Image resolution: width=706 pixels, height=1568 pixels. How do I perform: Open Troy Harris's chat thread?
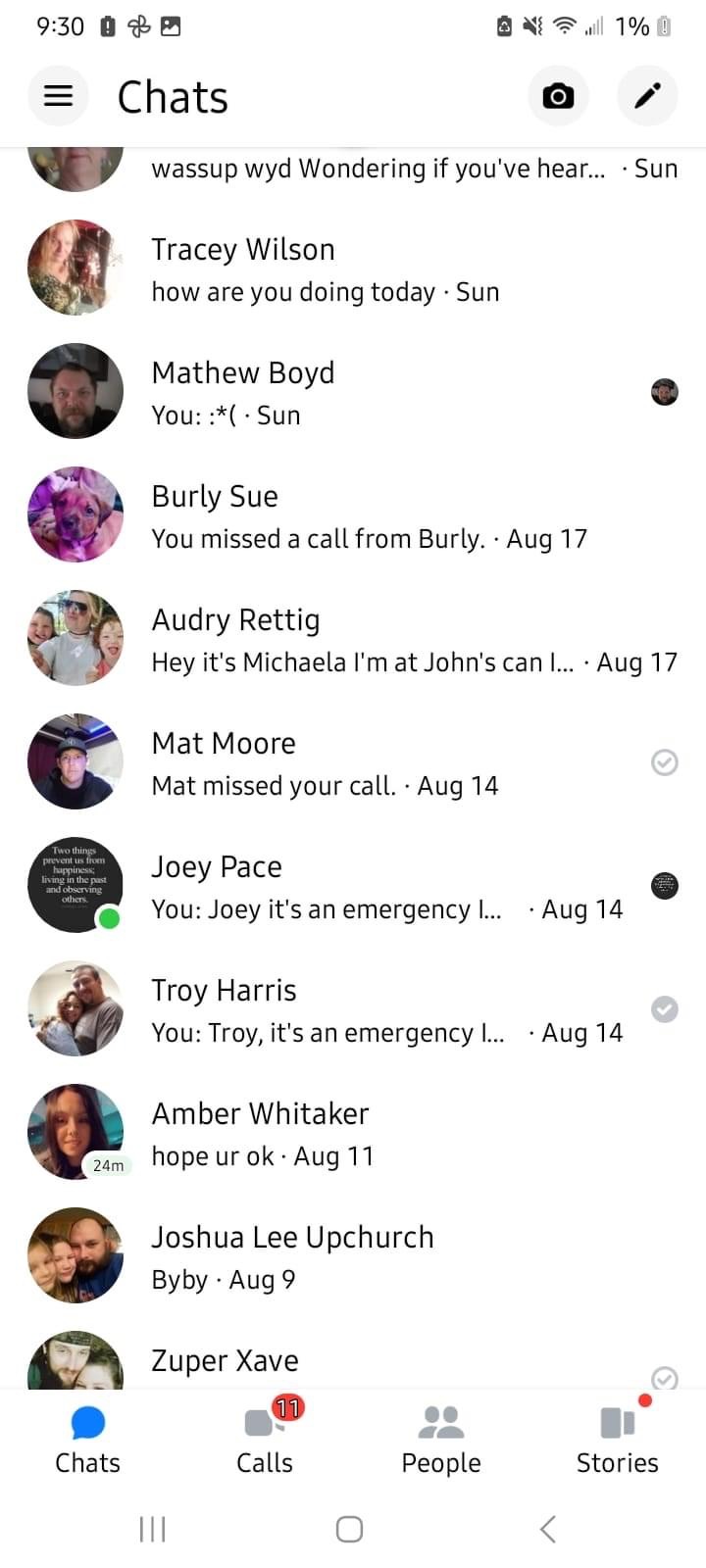tap(353, 1008)
